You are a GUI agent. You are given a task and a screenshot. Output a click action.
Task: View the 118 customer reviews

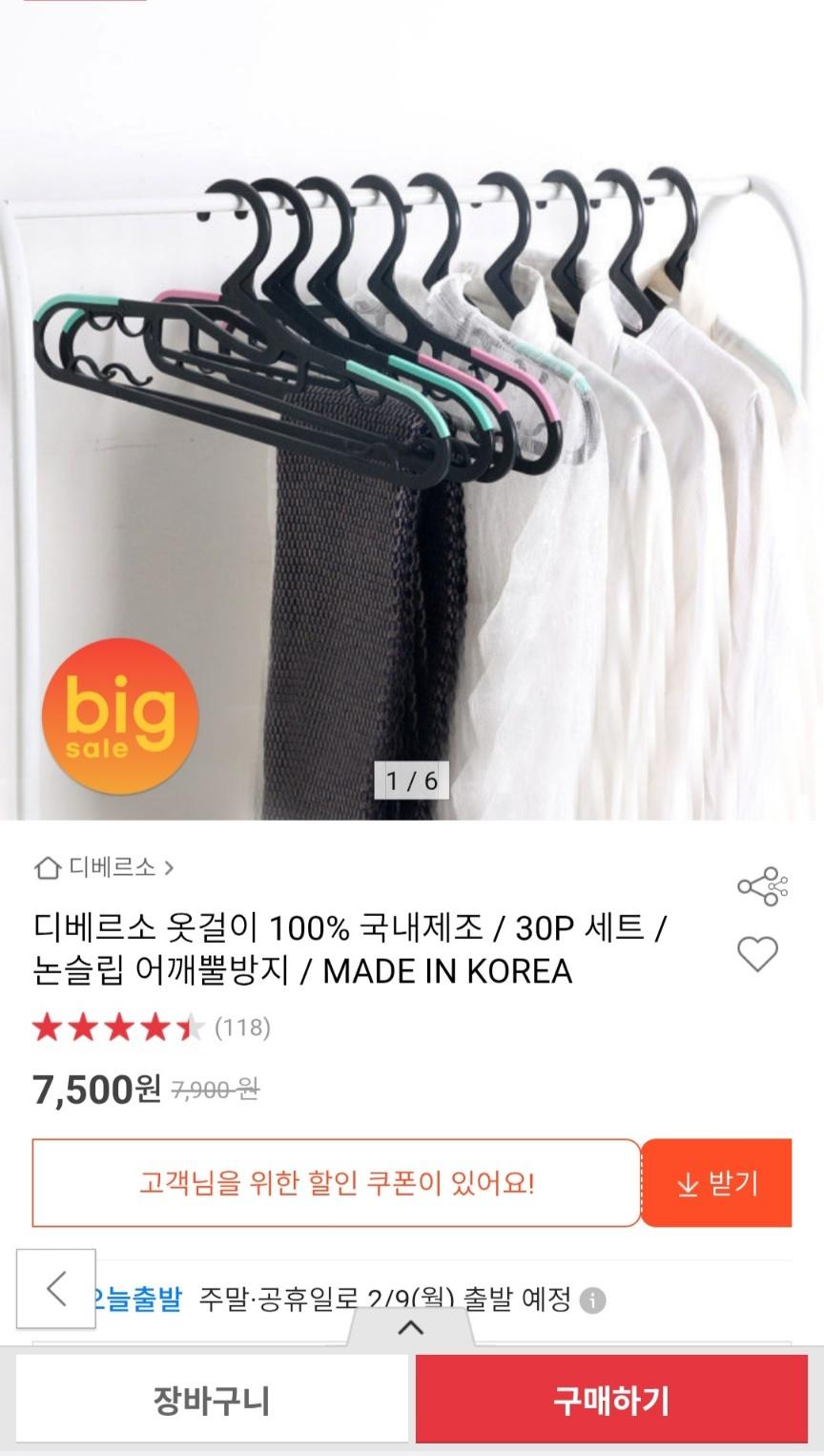point(242,1028)
